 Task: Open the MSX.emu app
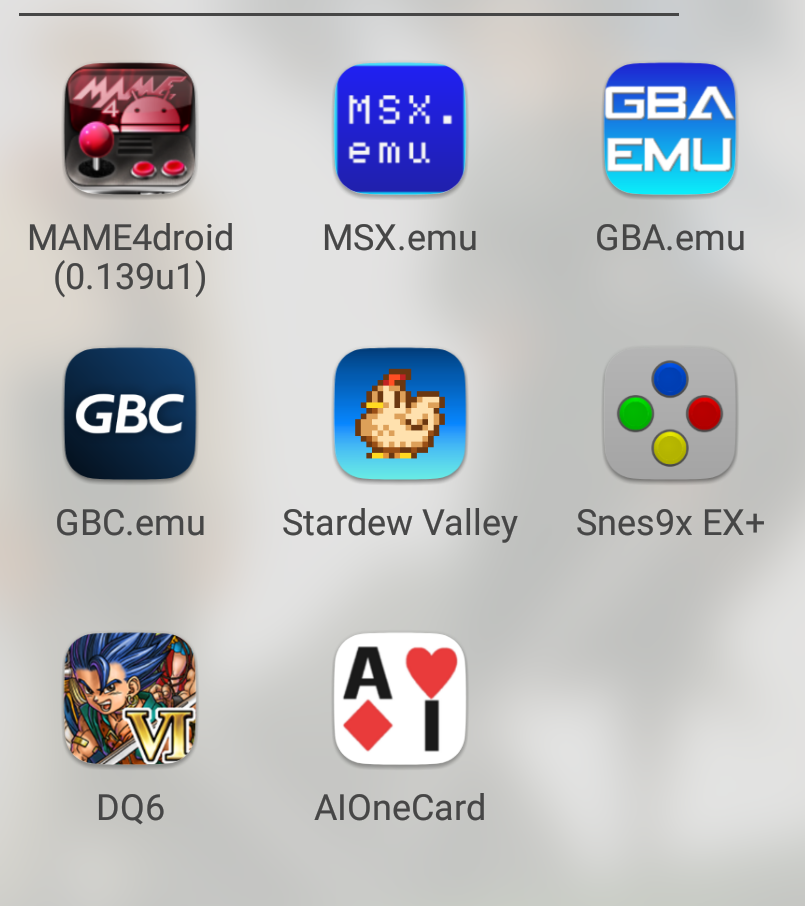[400, 129]
